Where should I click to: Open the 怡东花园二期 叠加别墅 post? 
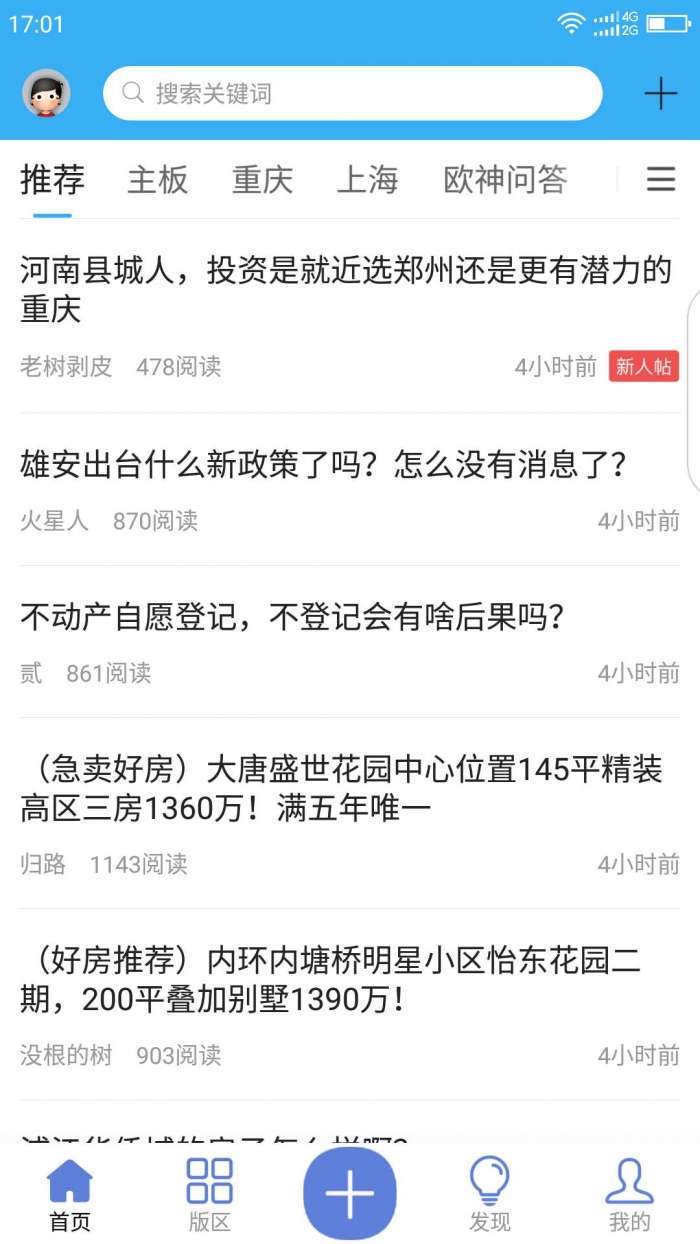pyautogui.click(x=330, y=980)
